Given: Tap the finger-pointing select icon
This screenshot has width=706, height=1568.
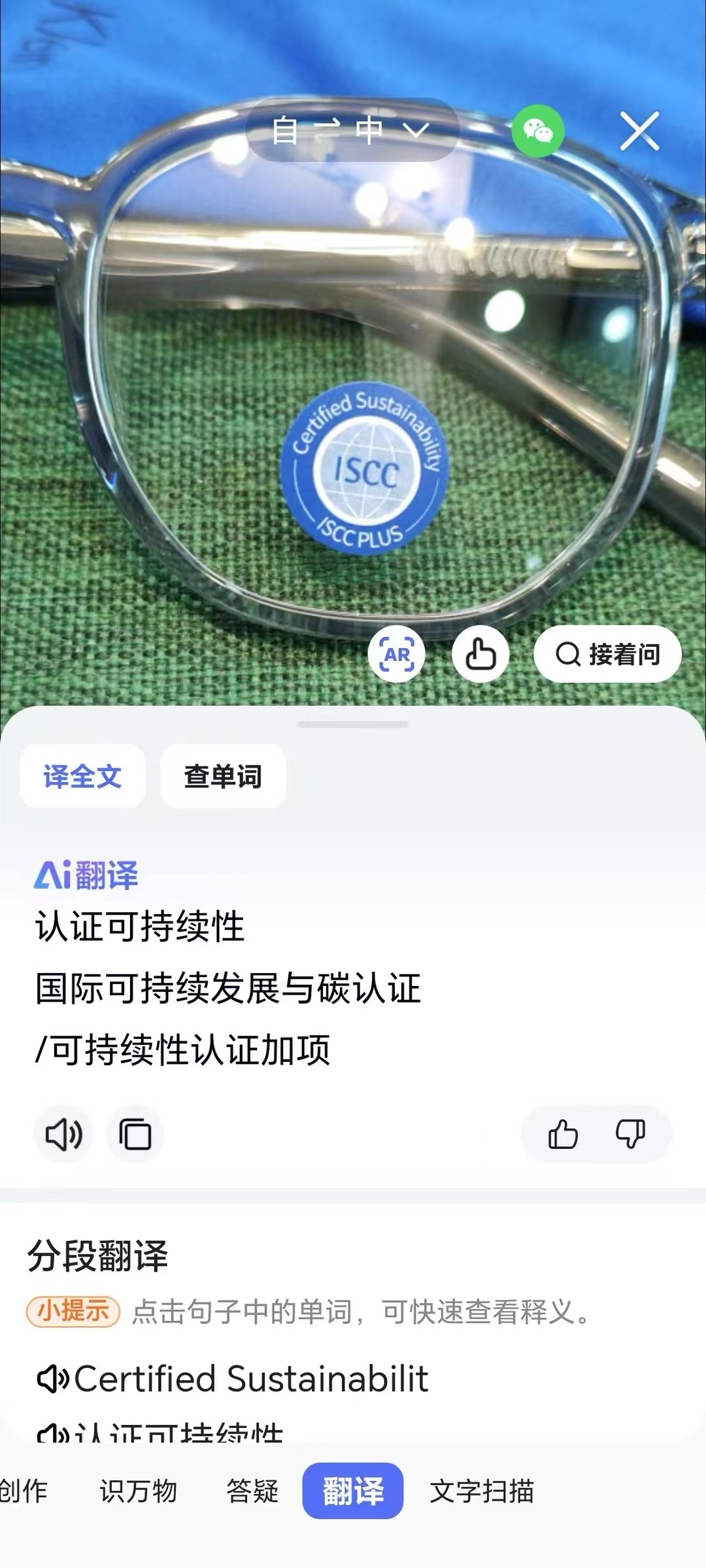Looking at the screenshot, I should coord(480,654).
